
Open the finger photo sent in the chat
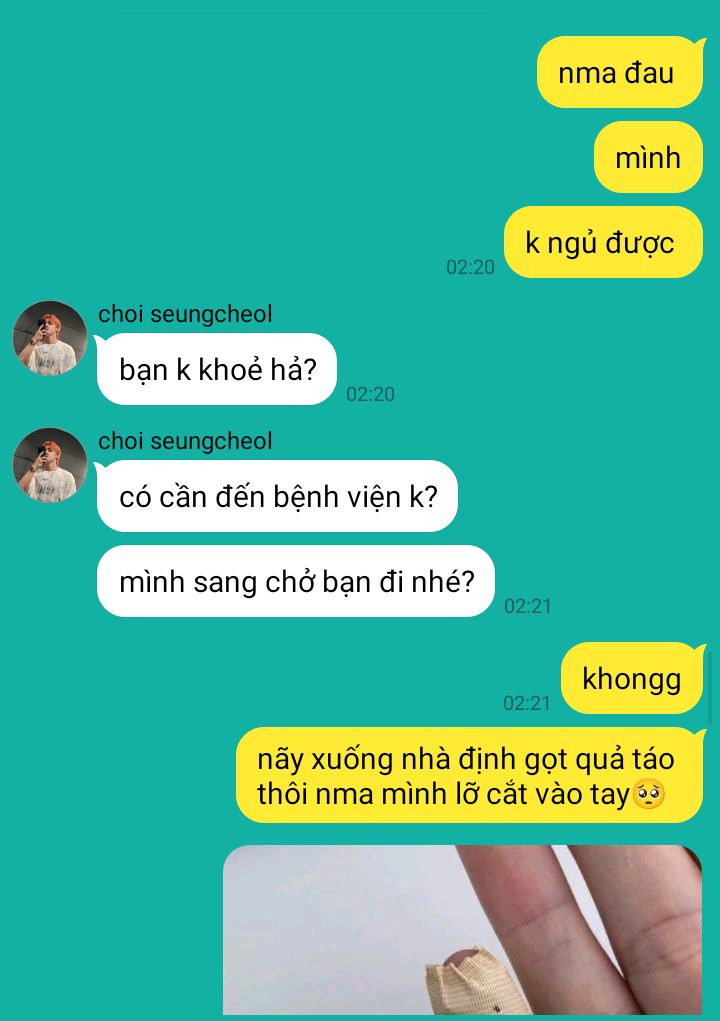[462, 930]
